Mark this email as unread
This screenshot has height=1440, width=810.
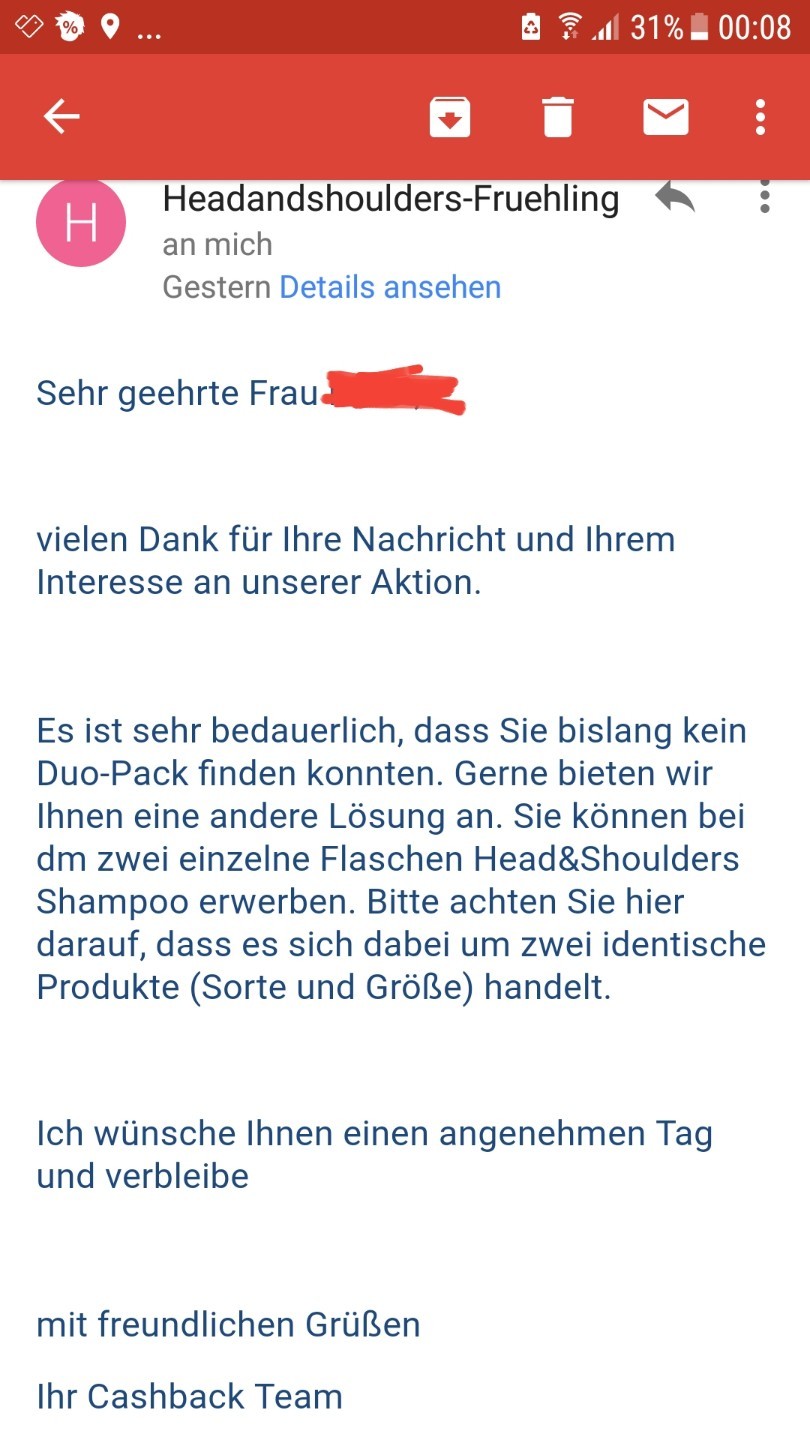click(x=666, y=117)
